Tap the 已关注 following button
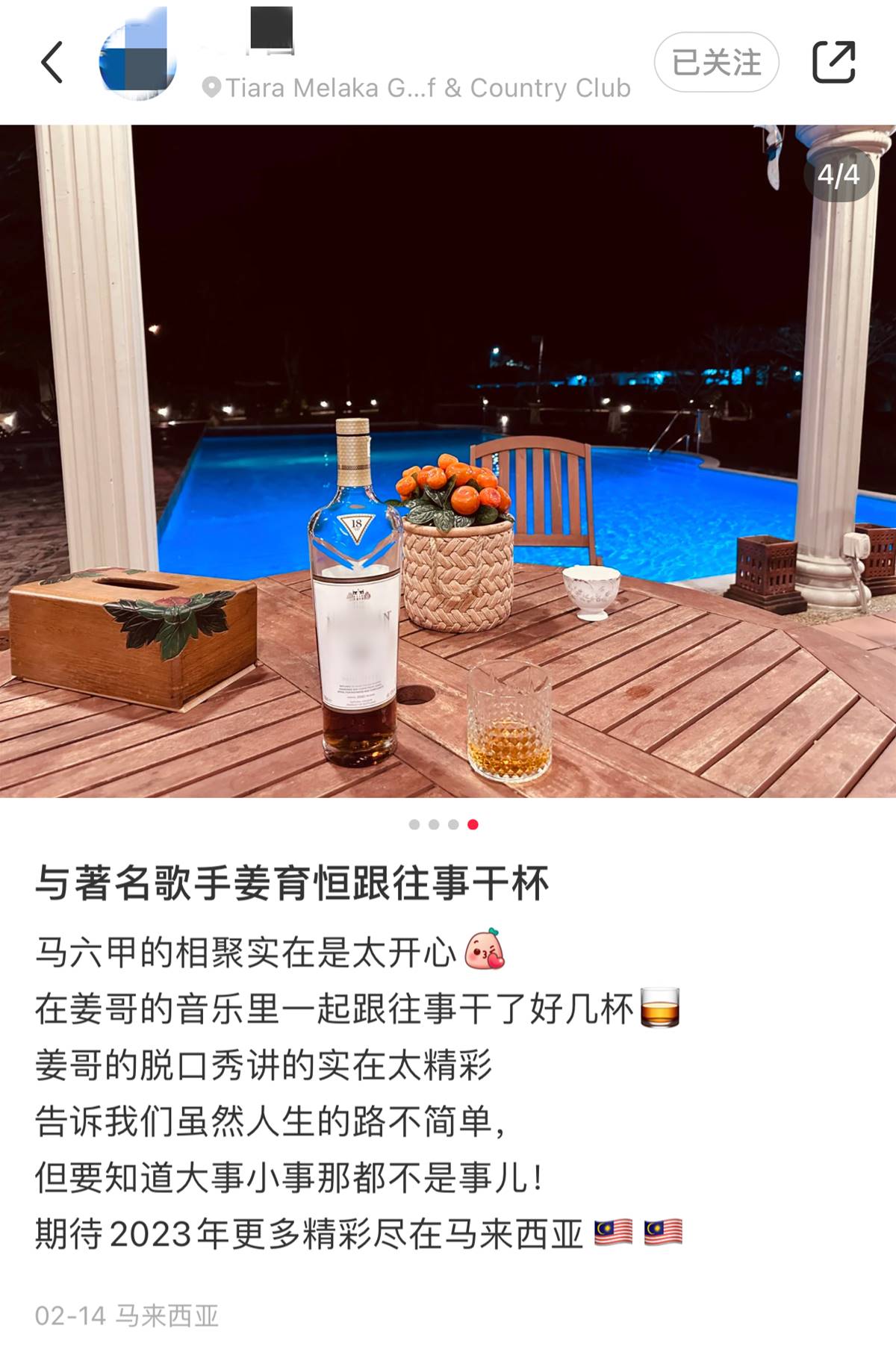This screenshot has width=896, height=1346. [716, 62]
